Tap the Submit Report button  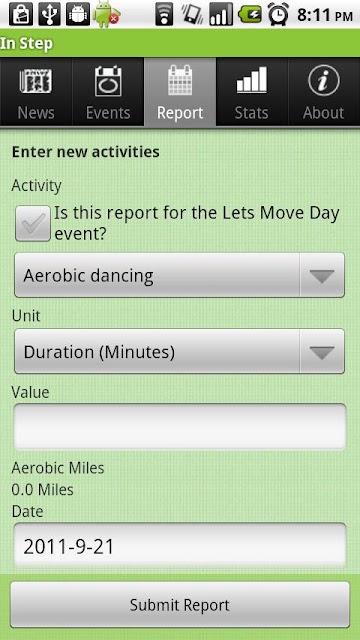click(180, 605)
